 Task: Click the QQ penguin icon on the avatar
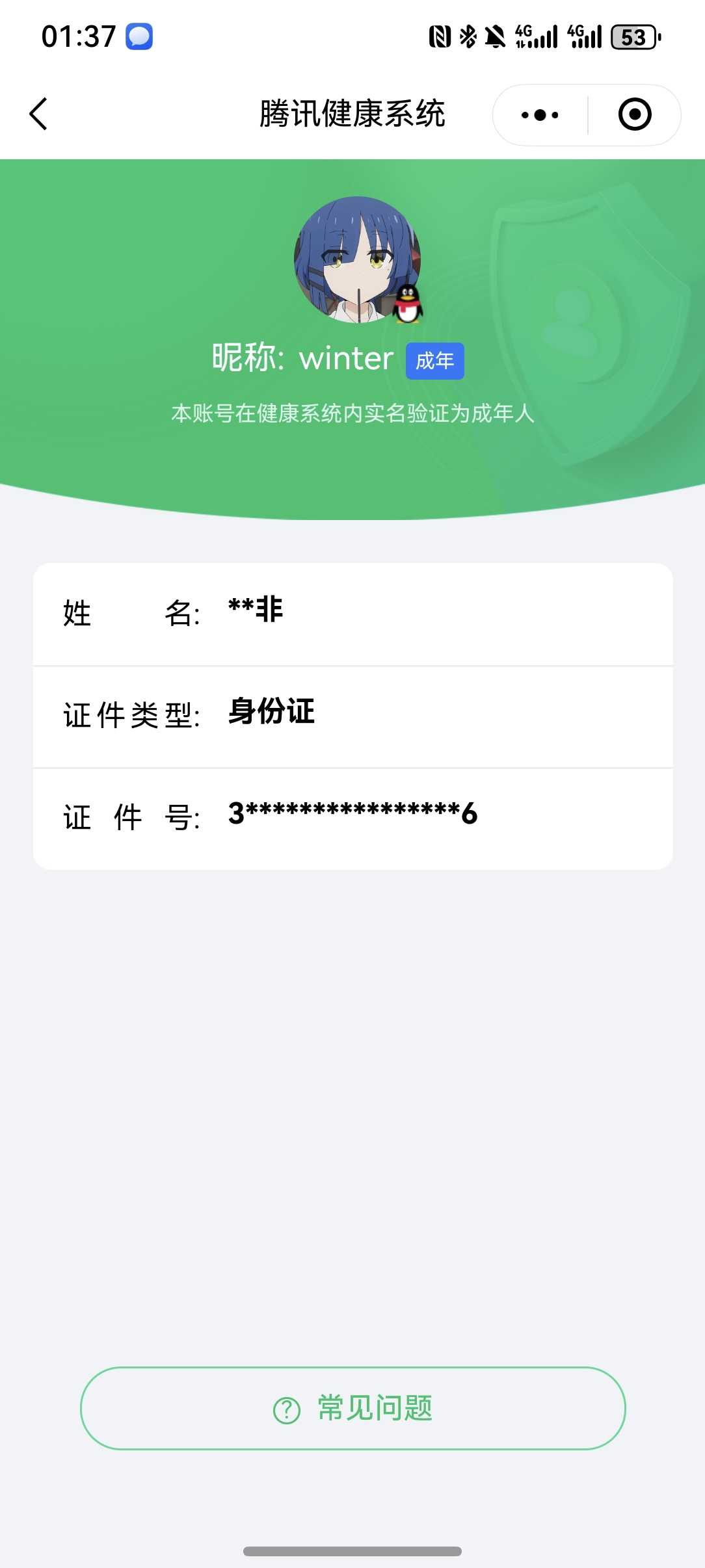point(406,306)
